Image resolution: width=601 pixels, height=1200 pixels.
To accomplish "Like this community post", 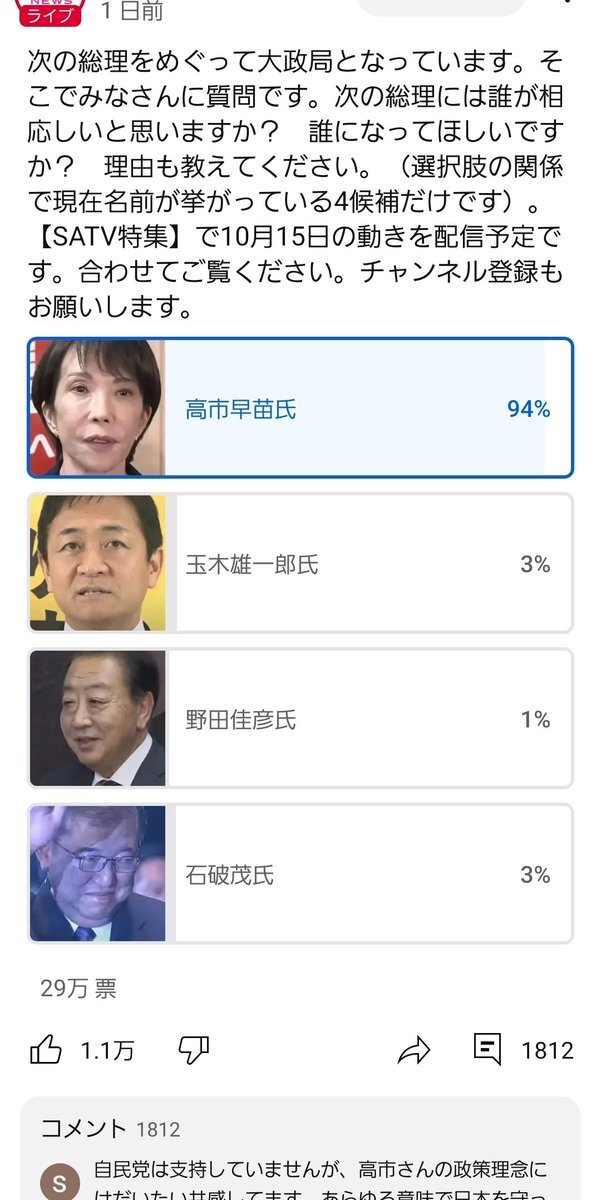I will 47,1049.
